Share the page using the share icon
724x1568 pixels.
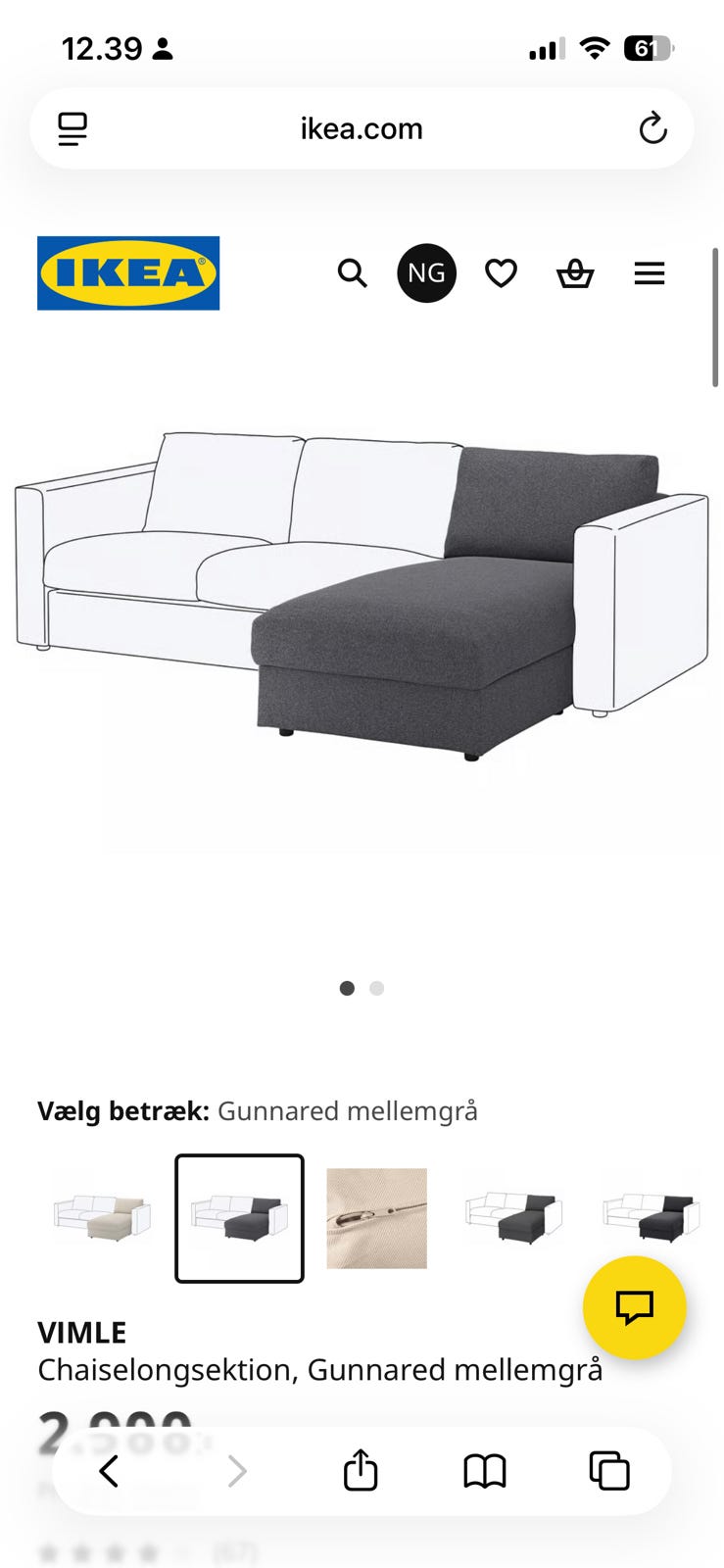tap(362, 1470)
